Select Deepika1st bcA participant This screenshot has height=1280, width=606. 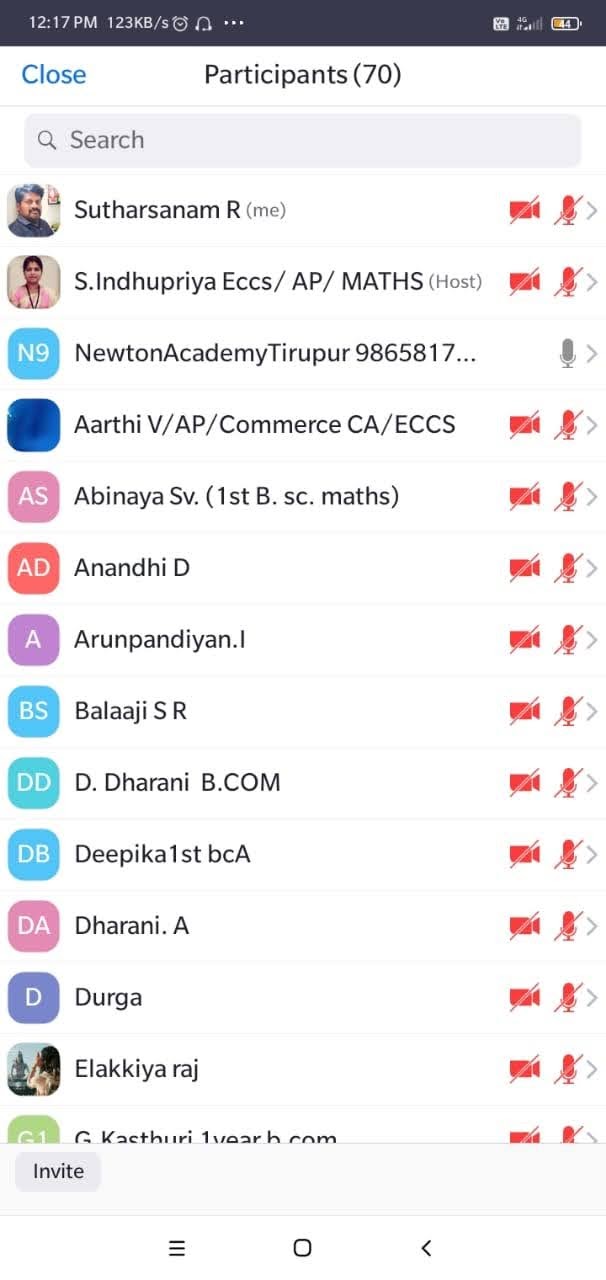[x=302, y=854]
